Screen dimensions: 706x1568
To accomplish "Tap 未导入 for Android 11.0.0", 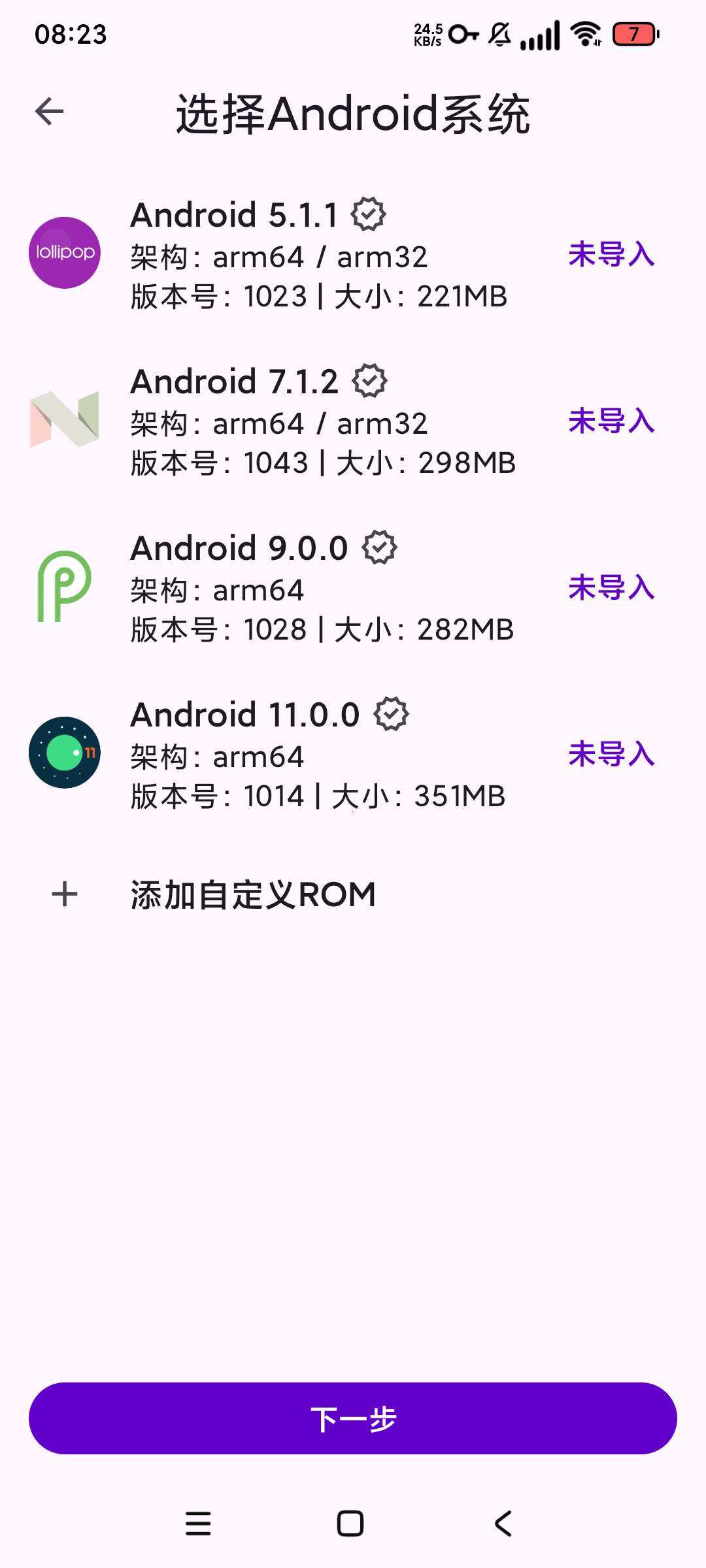I will click(611, 754).
